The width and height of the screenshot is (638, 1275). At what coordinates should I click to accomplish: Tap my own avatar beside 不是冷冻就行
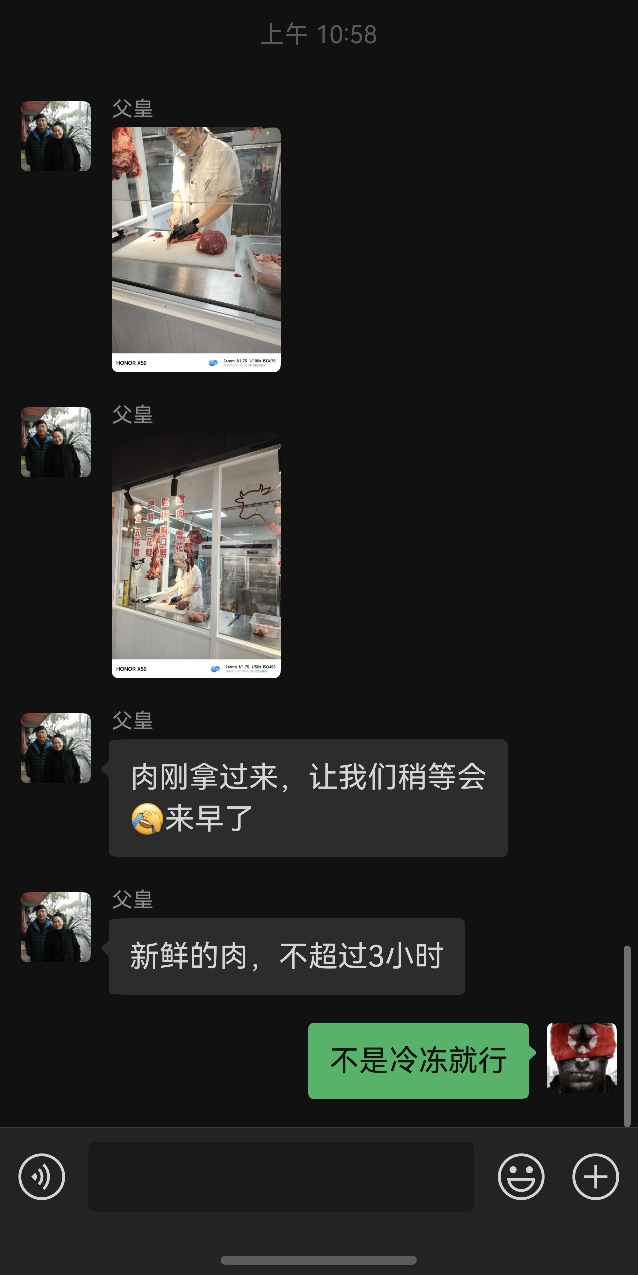pyautogui.click(x=581, y=1058)
